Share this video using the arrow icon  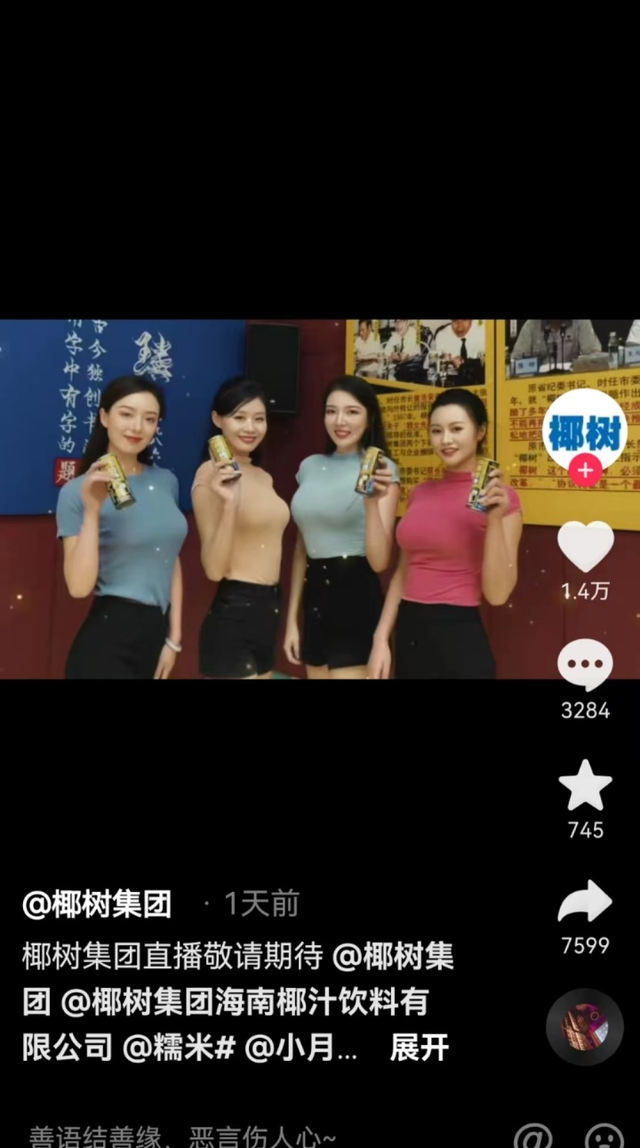pos(585,901)
